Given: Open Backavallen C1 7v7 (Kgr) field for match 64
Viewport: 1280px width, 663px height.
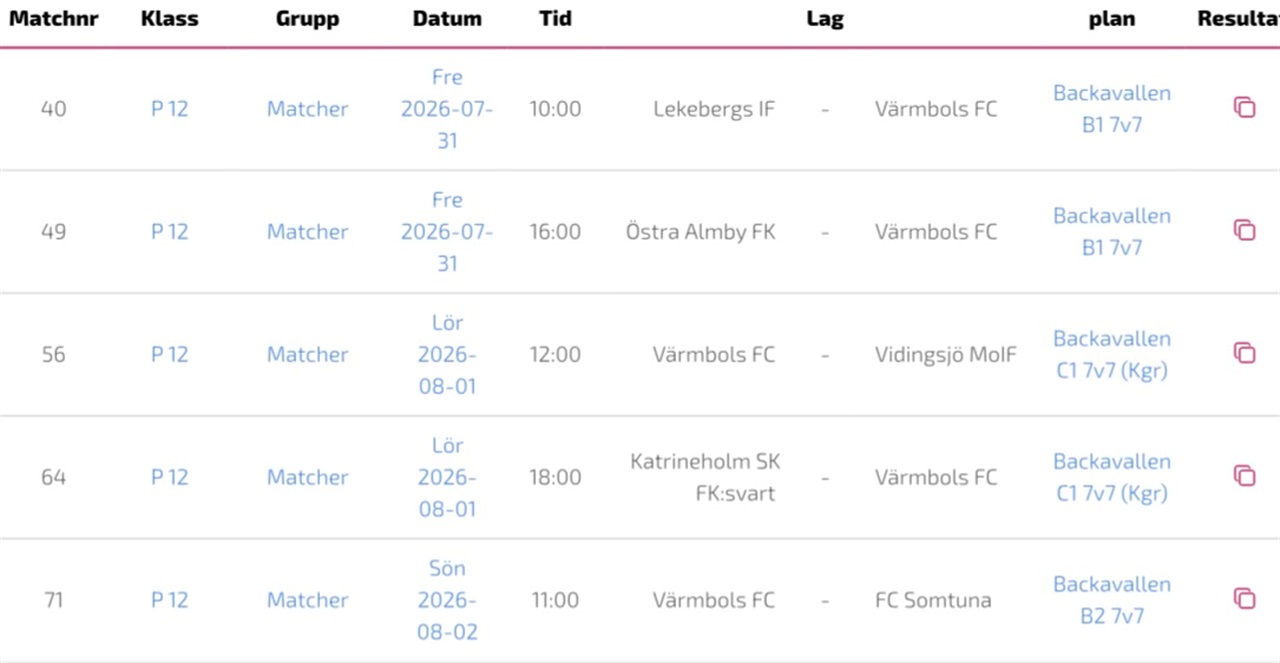Looking at the screenshot, I should (1112, 478).
